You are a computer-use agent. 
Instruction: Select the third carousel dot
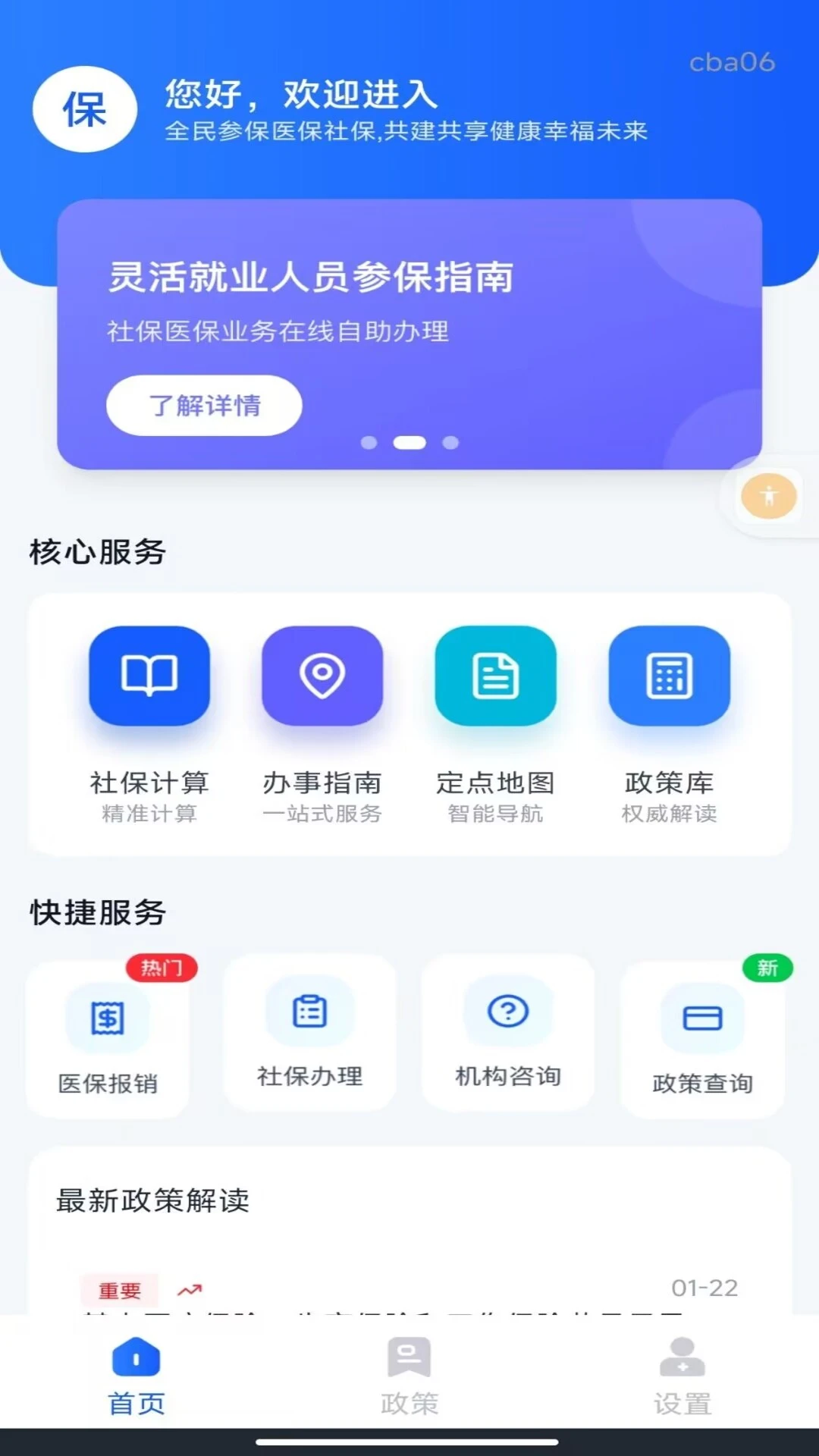(451, 443)
